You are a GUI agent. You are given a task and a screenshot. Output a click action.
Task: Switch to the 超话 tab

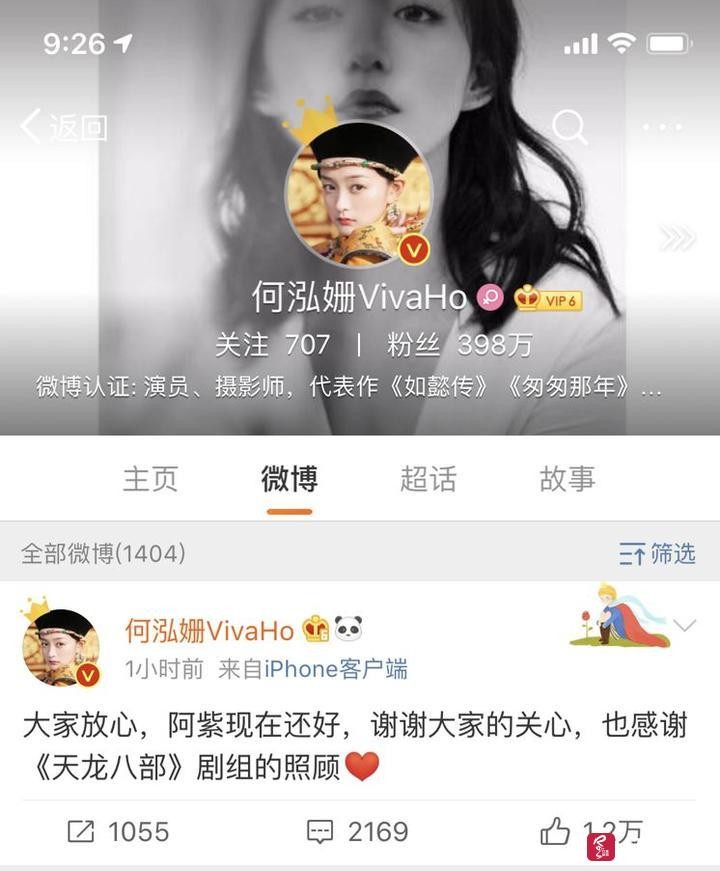point(428,479)
